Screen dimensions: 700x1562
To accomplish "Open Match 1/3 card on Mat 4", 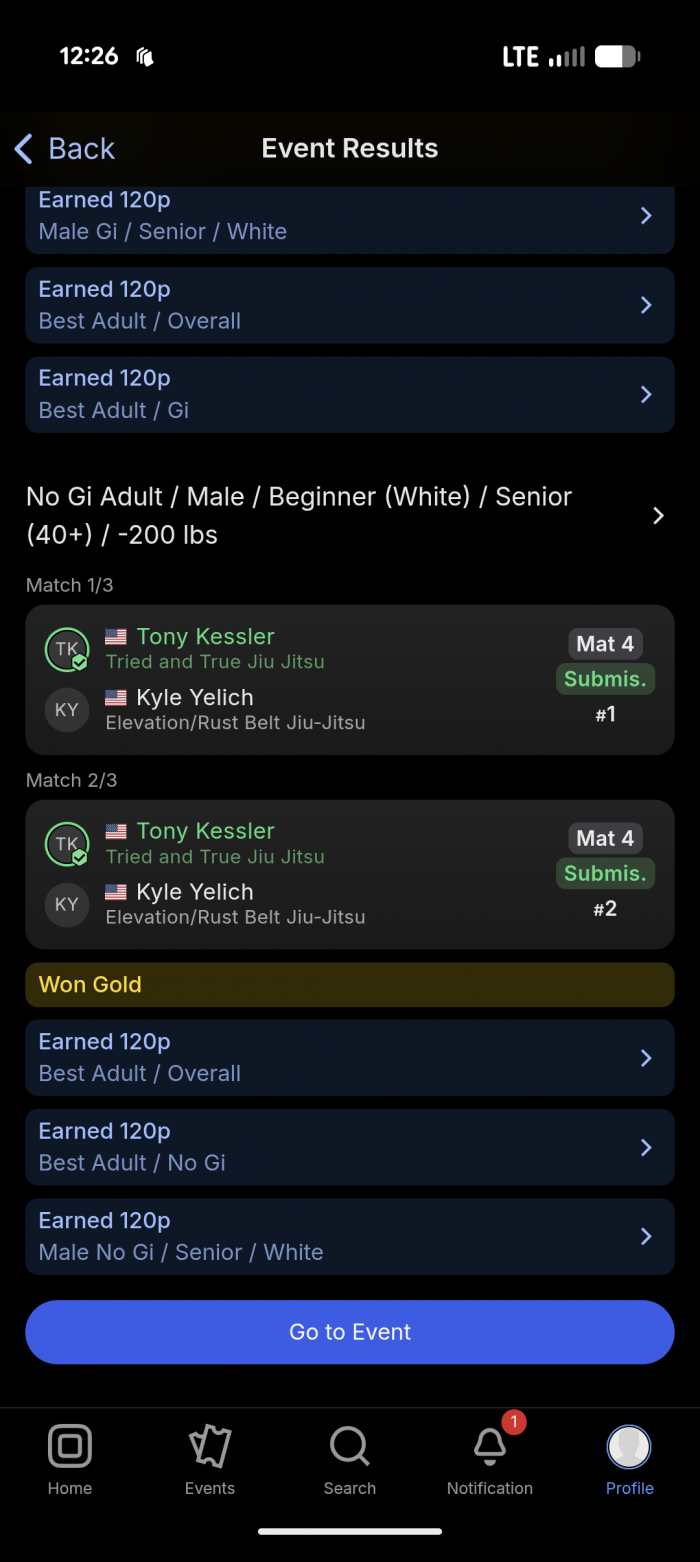I will 349,679.
